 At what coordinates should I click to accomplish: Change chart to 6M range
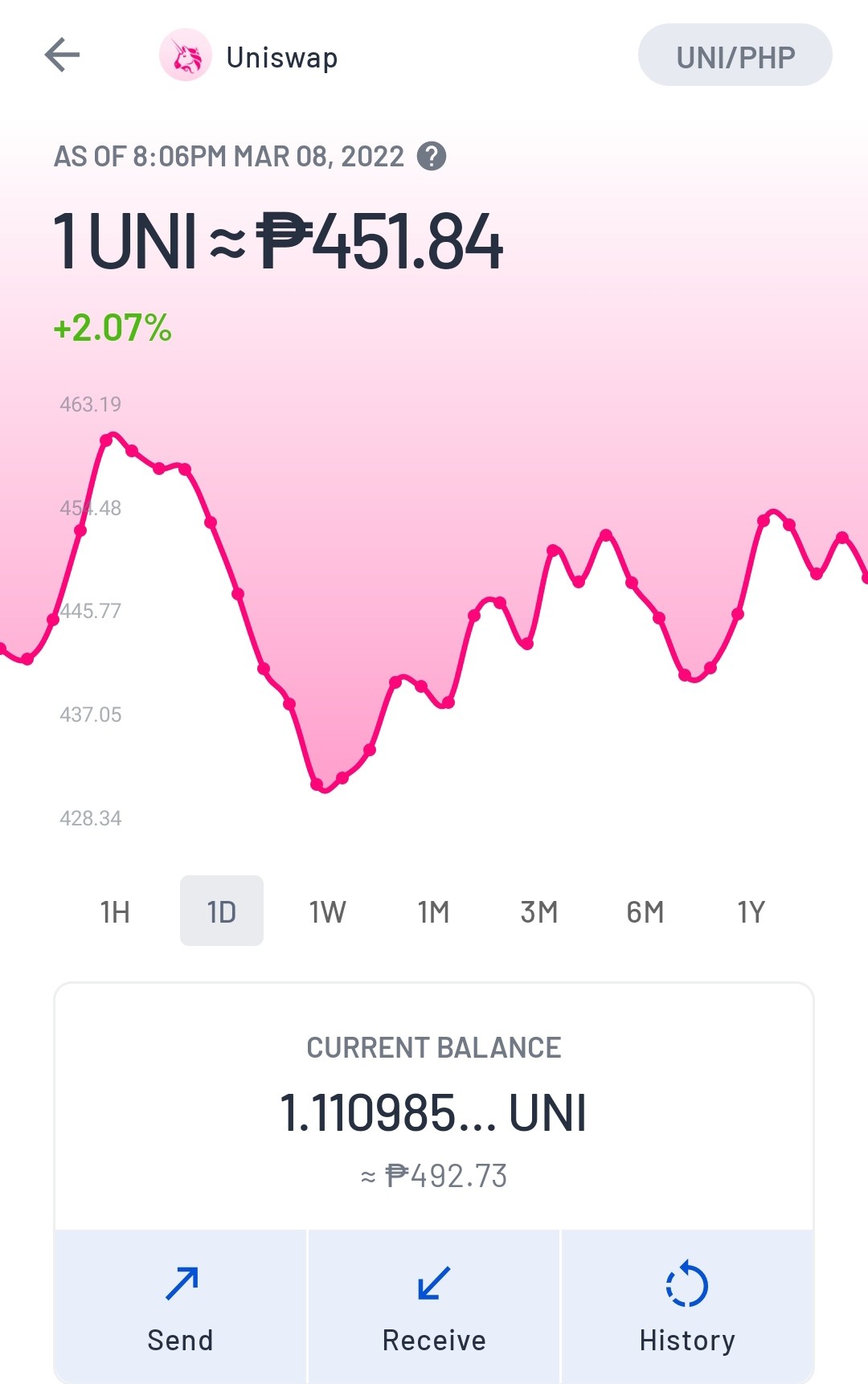645,911
